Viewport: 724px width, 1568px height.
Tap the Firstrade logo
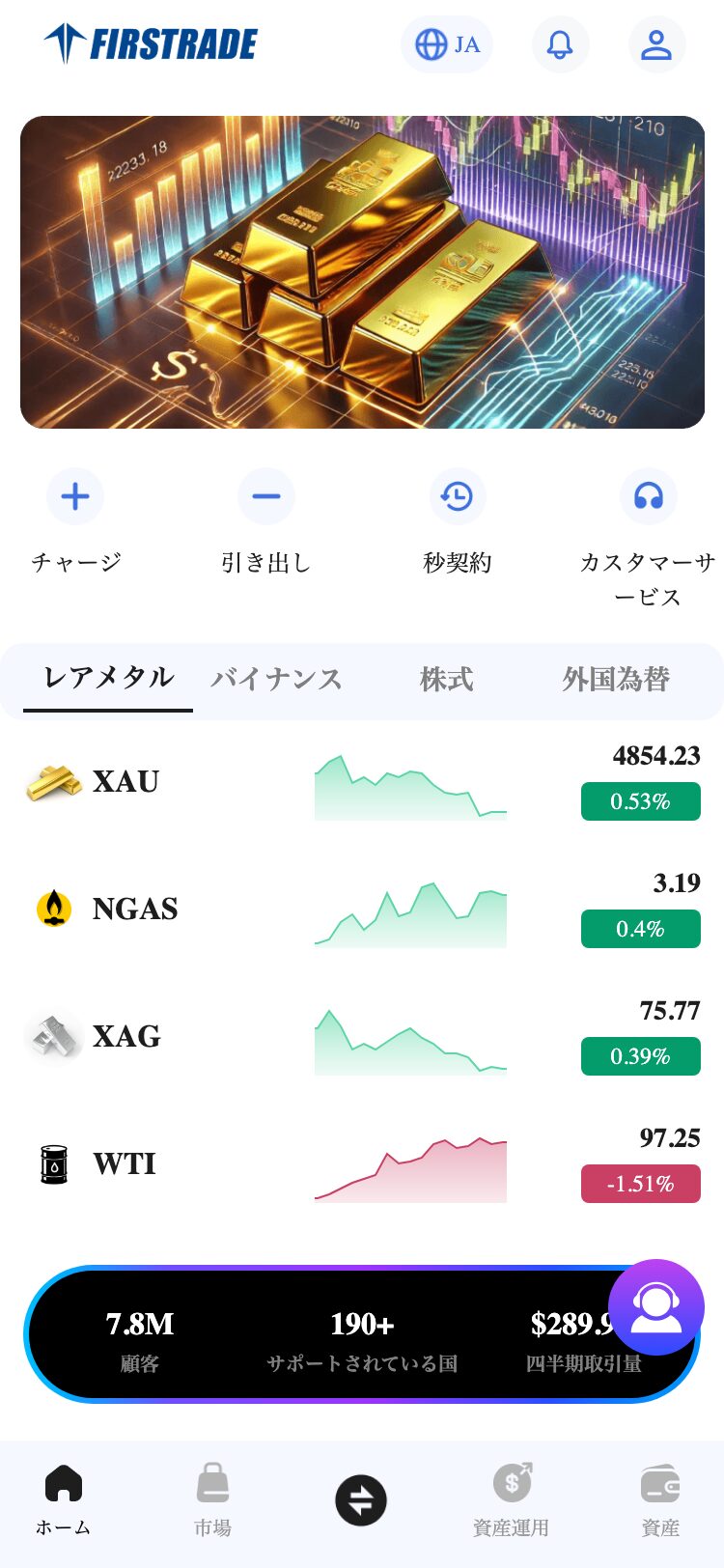(152, 43)
